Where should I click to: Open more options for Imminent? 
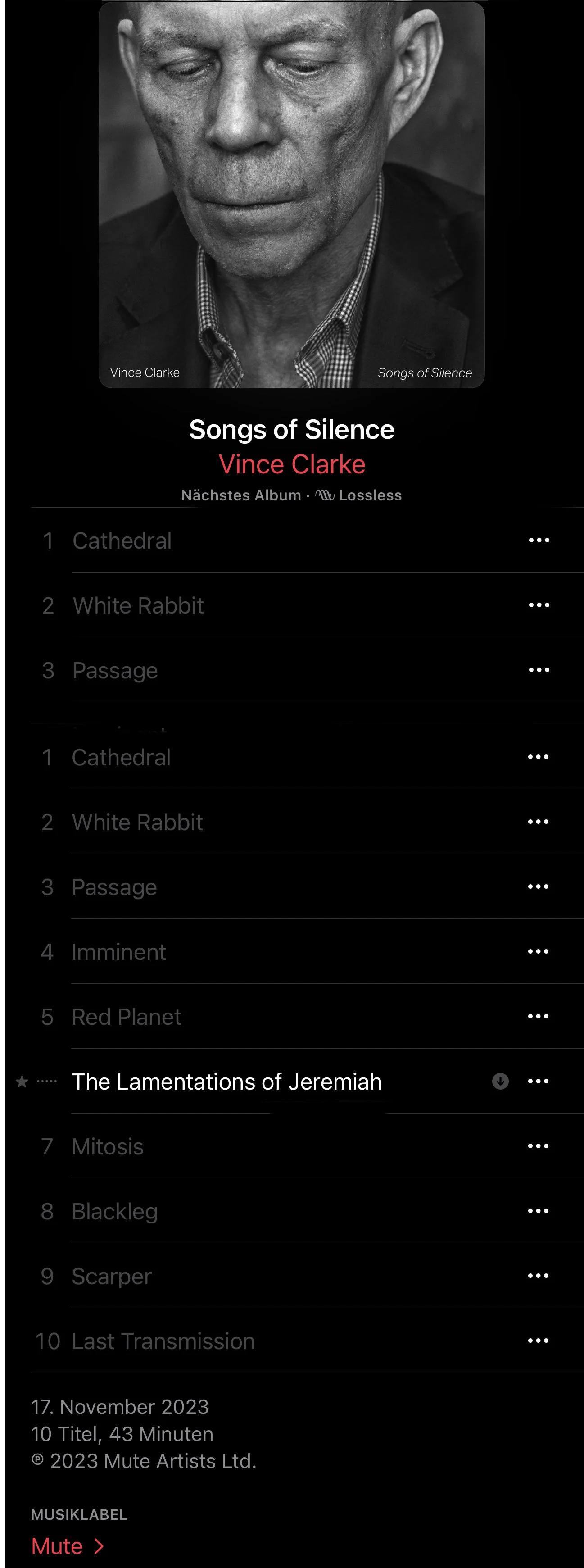(x=538, y=951)
